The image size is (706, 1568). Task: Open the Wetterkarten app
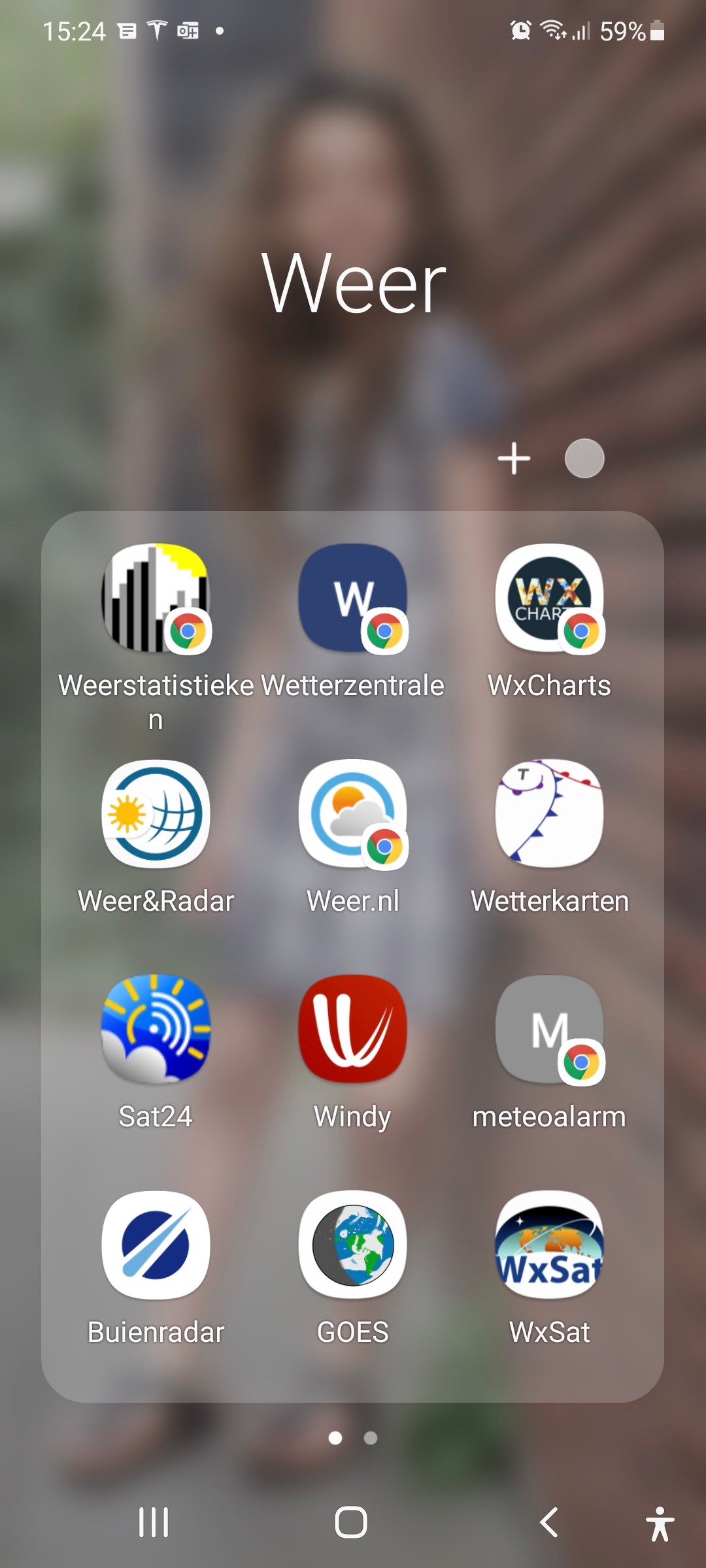[x=549, y=813]
